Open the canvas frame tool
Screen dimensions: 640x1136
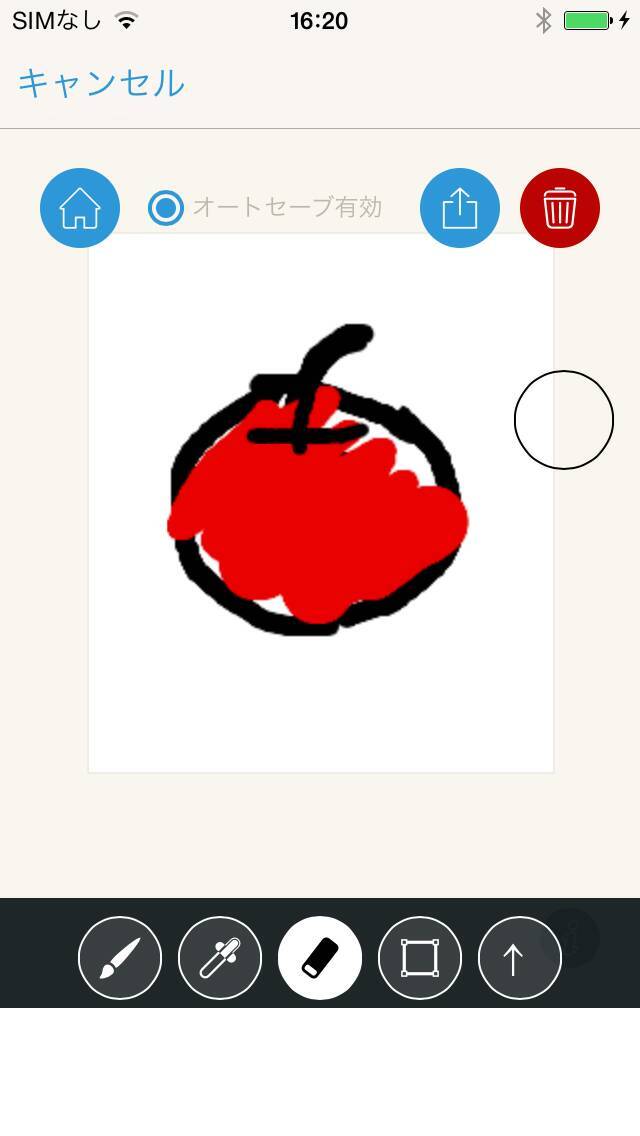(420, 958)
